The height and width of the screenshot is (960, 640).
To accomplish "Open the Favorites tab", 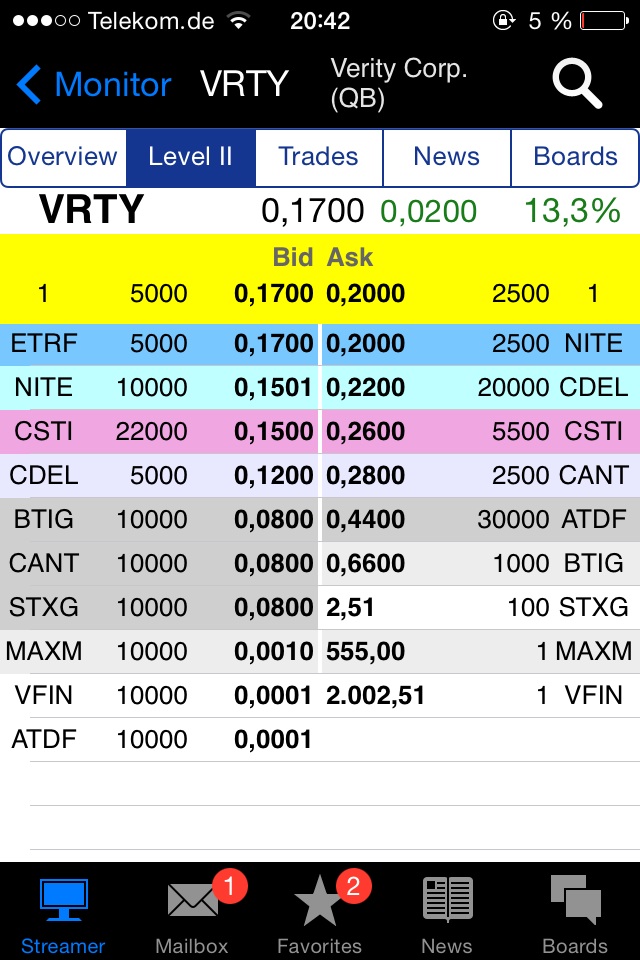I will coord(319,913).
